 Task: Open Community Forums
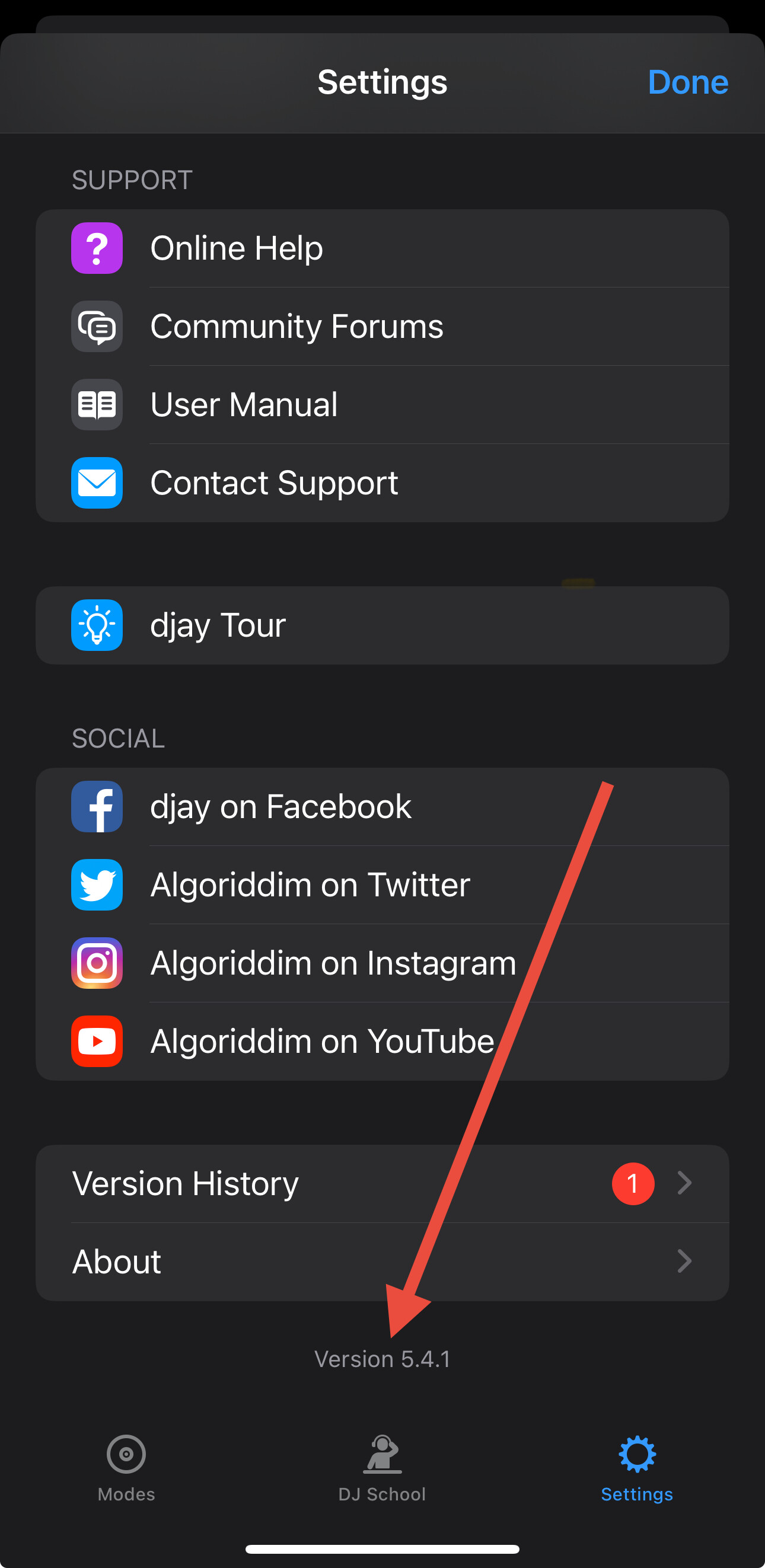tap(383, 326)
